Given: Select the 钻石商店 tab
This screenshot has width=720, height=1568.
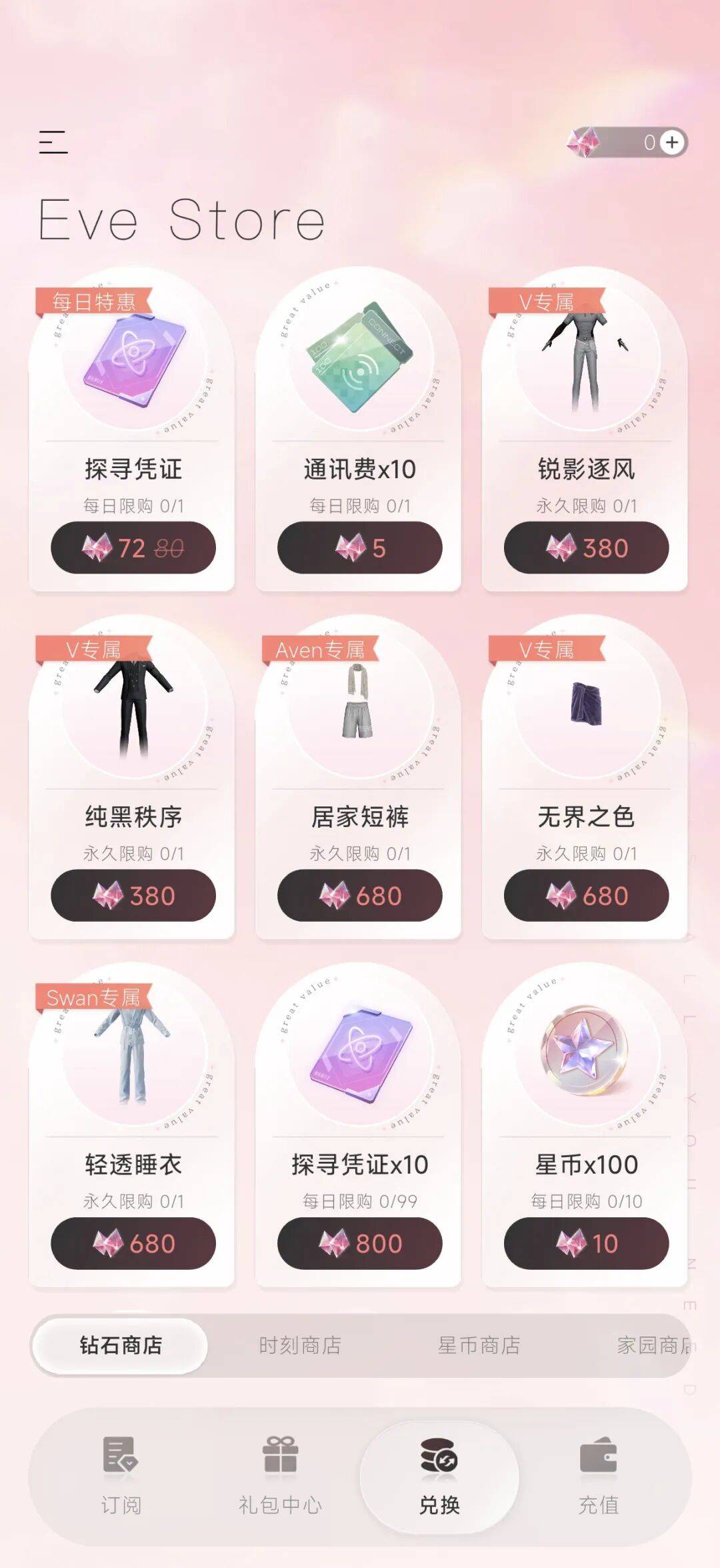Looking at the screenshot, I should tap(121, 1345).
